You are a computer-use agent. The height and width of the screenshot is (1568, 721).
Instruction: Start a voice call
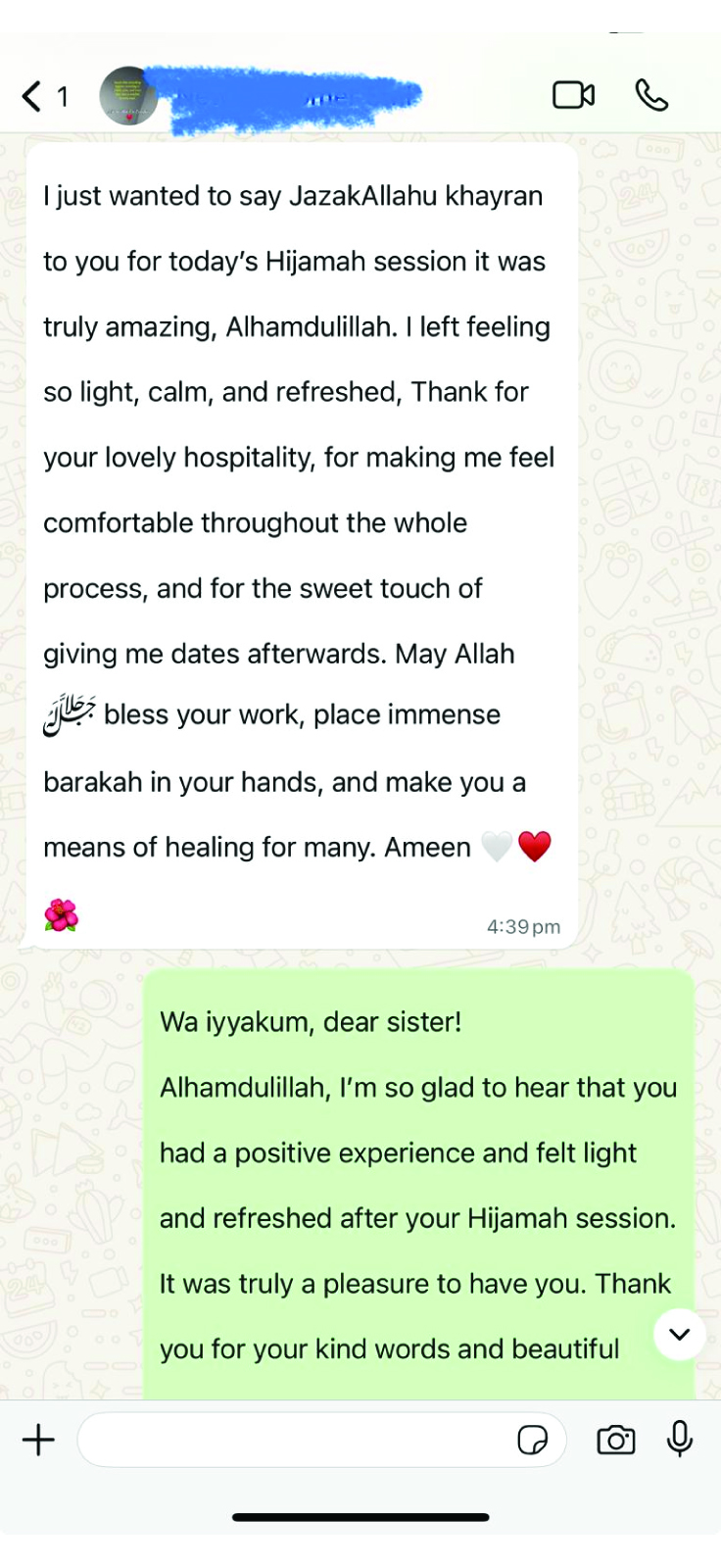pyautogui.click(x=651, y=95)
